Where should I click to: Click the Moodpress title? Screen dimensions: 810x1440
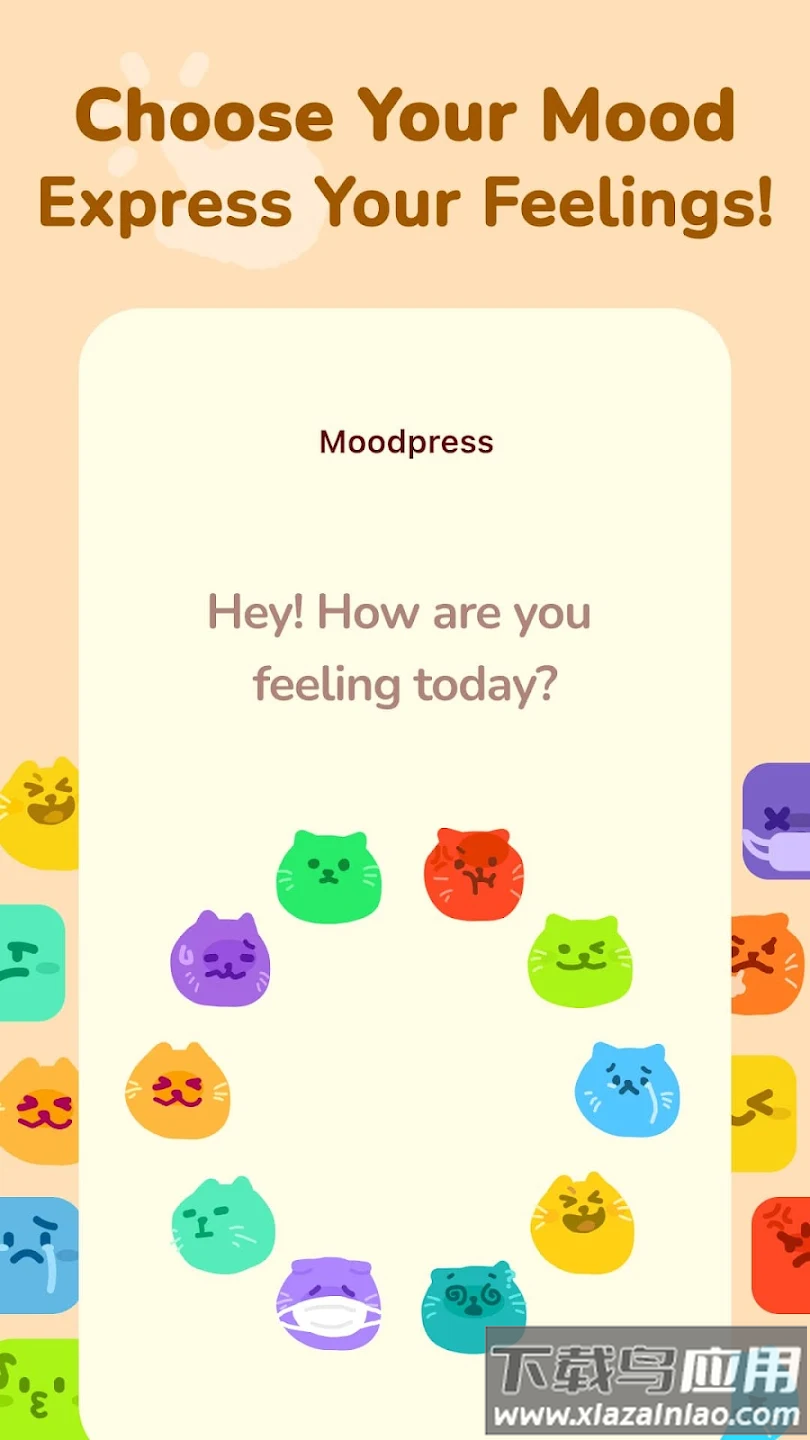(x=405, y=441)
